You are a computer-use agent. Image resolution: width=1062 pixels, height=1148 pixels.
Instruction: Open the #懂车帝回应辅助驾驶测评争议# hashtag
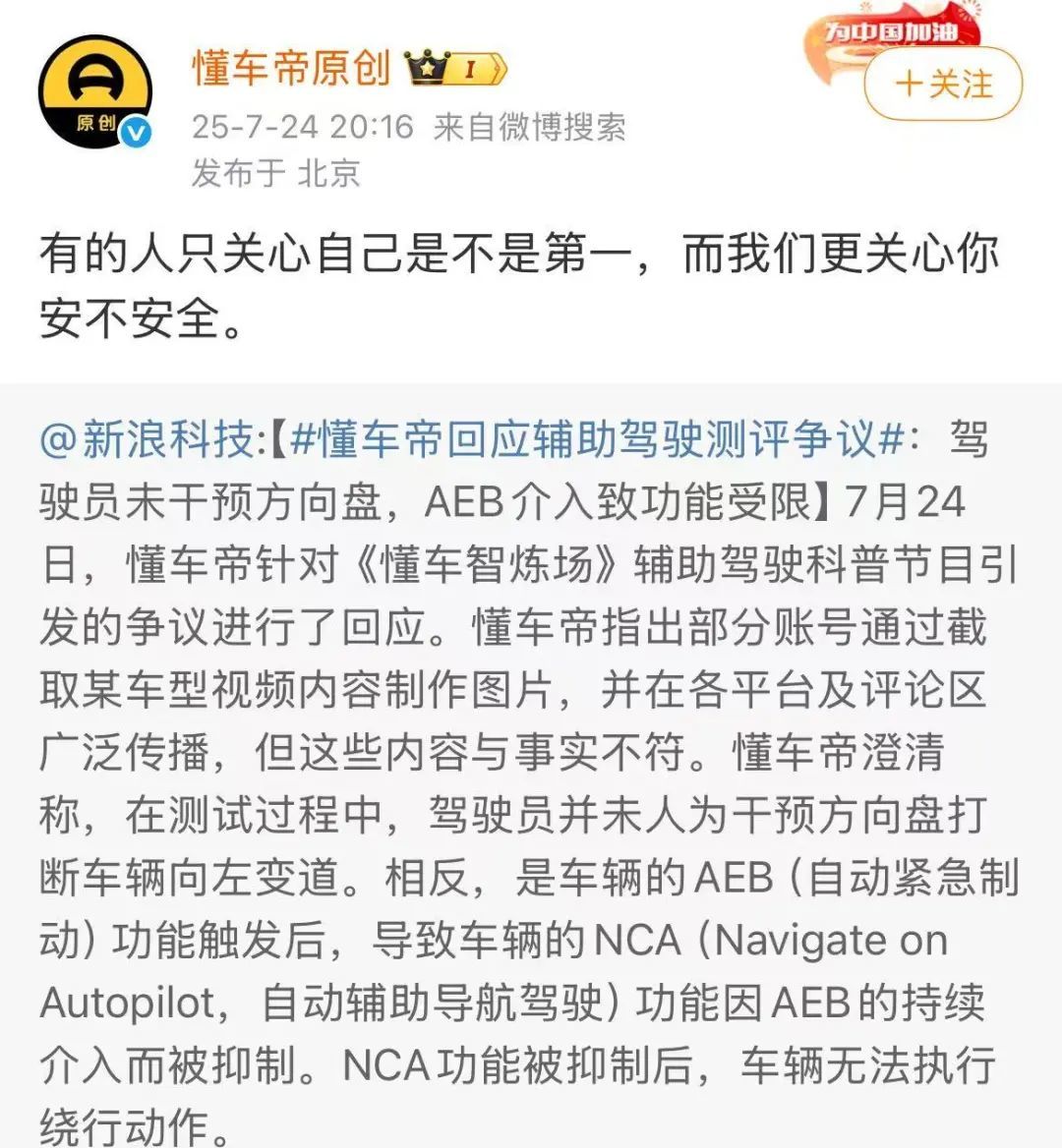(x=597, y=439)
